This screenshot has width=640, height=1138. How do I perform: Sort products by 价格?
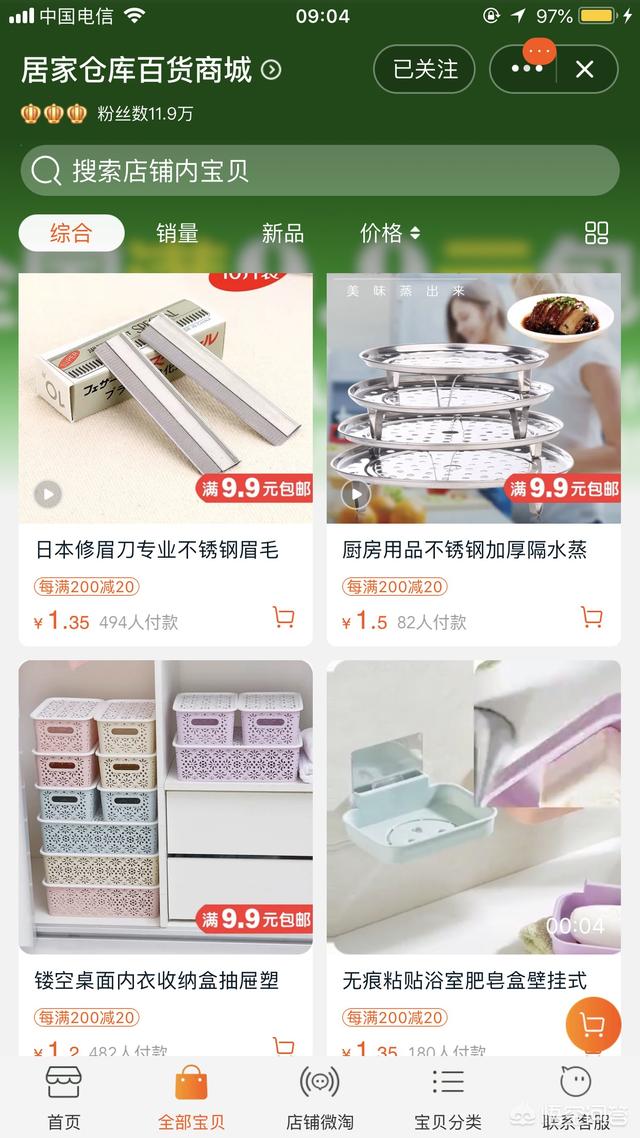coord(389,233)
